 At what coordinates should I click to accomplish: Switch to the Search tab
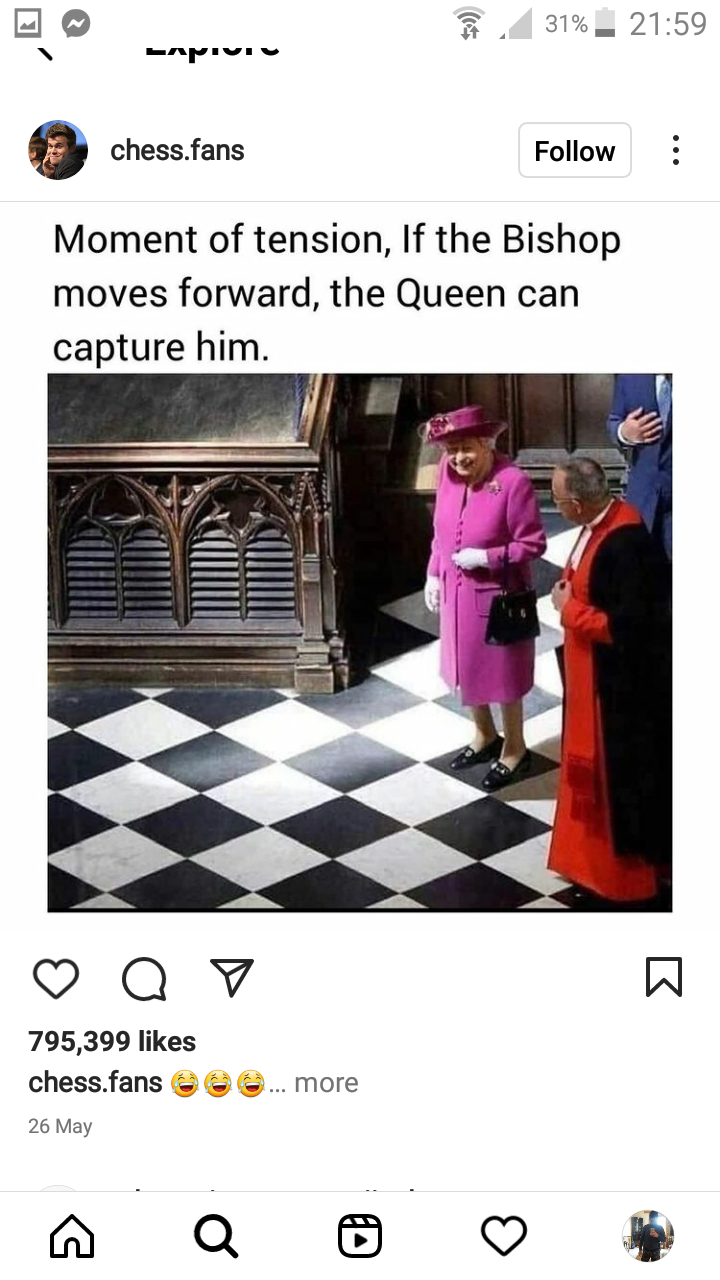coord(216,1236)
